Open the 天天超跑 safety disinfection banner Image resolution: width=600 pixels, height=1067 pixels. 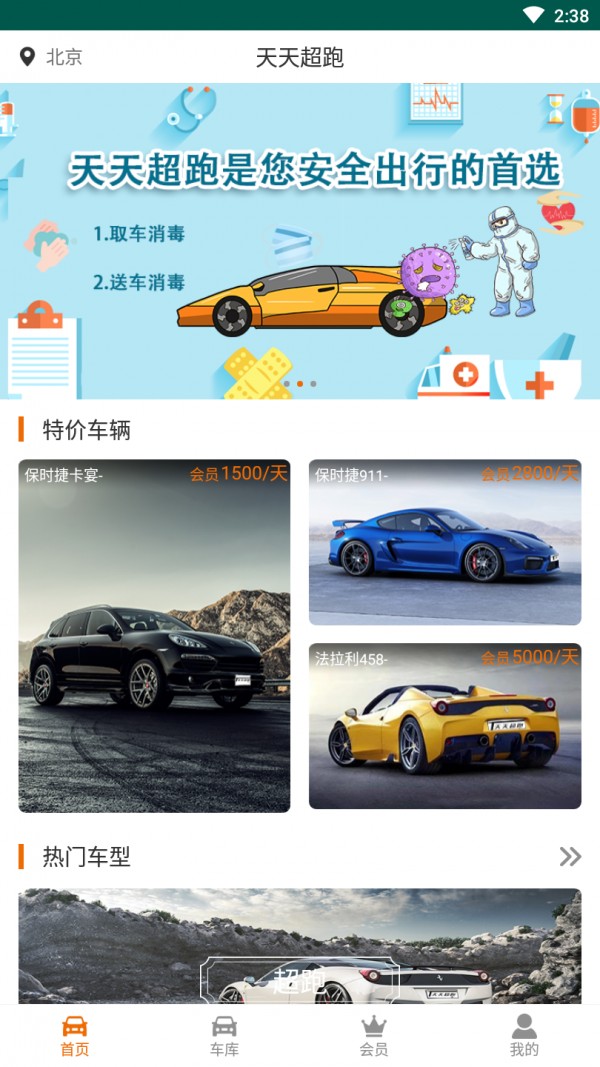tap(300, 240)
